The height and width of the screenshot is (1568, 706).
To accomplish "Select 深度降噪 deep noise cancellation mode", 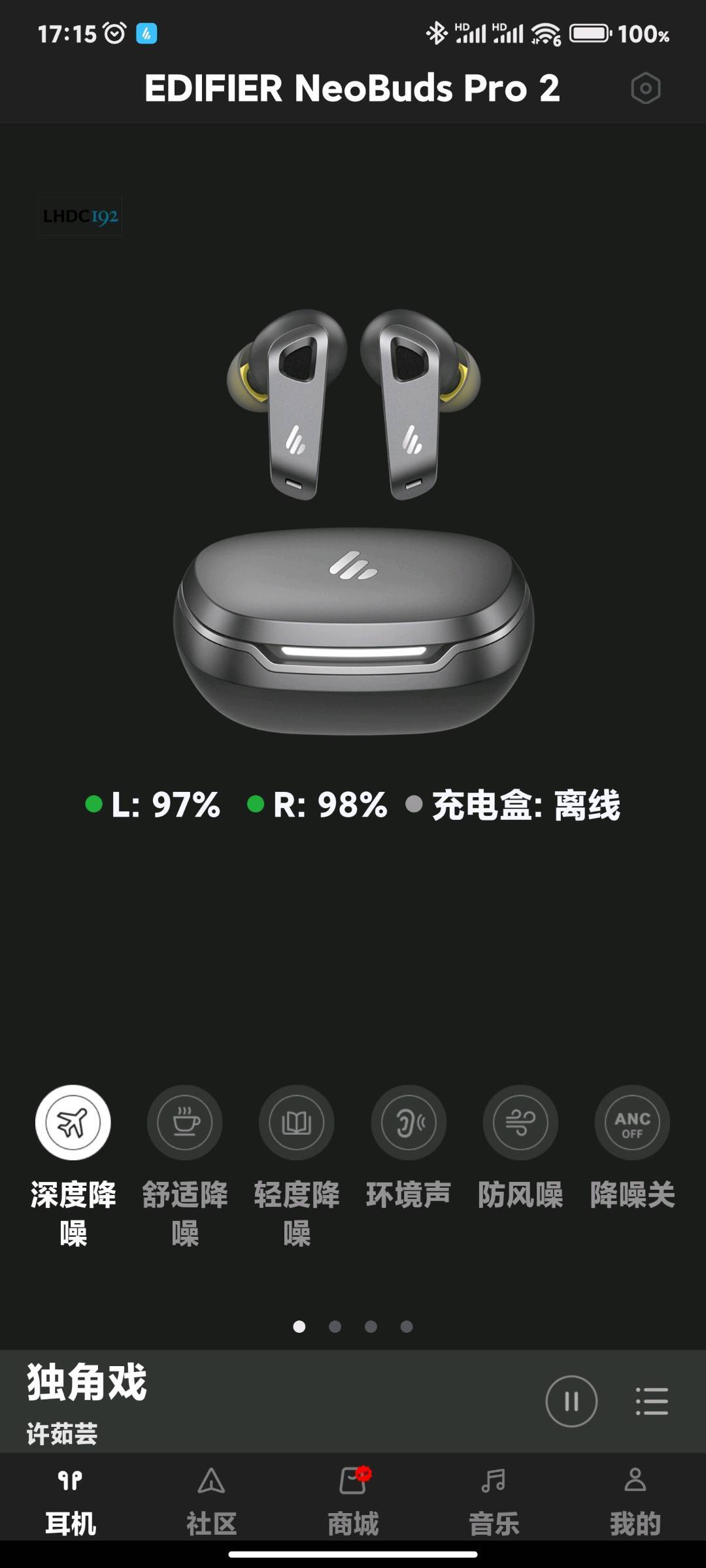I will (73, 1122).
